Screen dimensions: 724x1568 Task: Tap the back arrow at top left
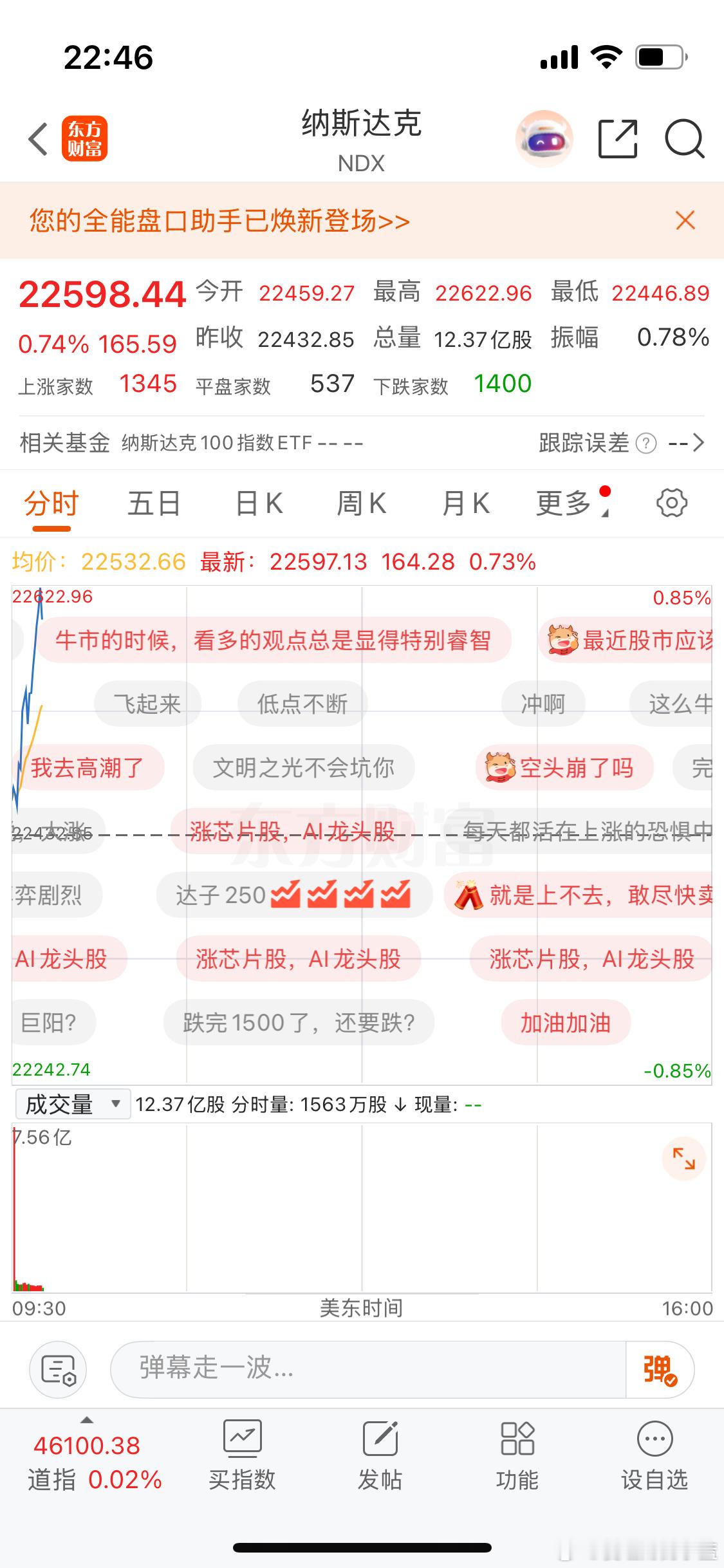coord(37,138)
